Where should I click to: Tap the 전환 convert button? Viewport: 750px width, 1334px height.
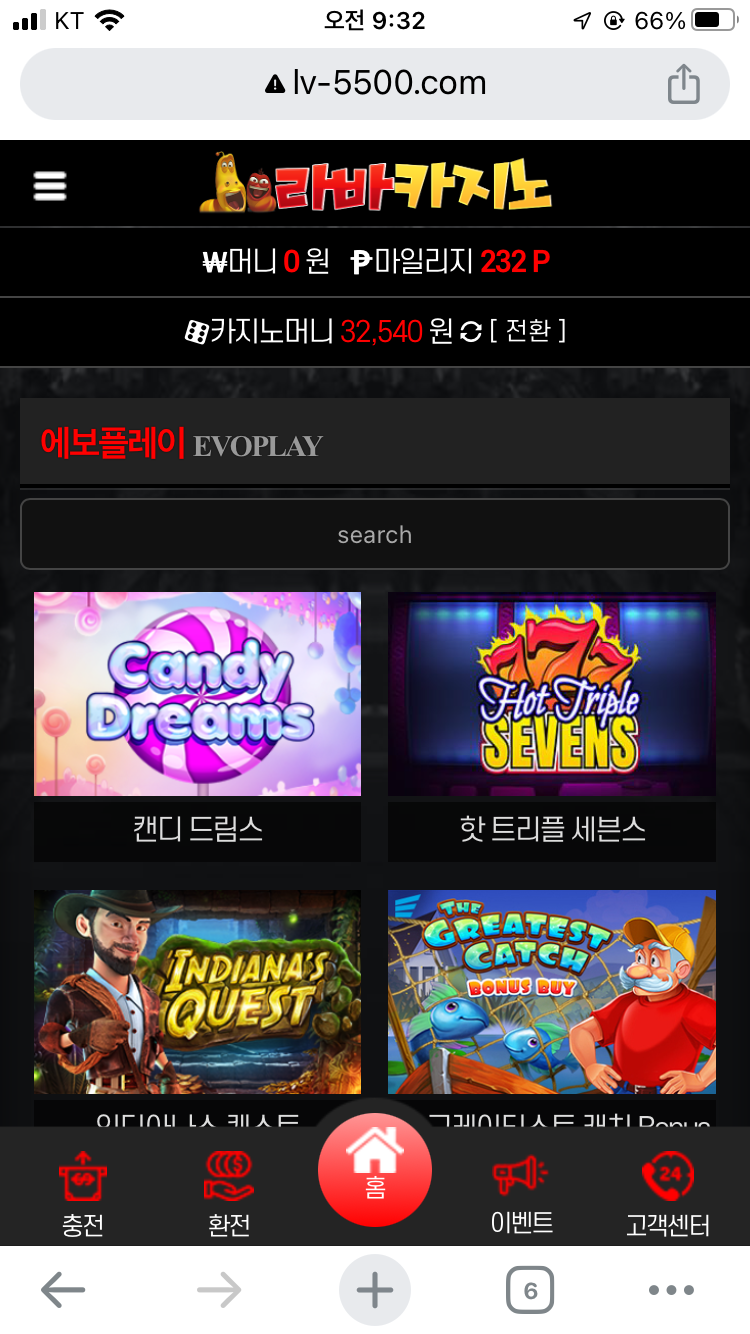point(528,331)
